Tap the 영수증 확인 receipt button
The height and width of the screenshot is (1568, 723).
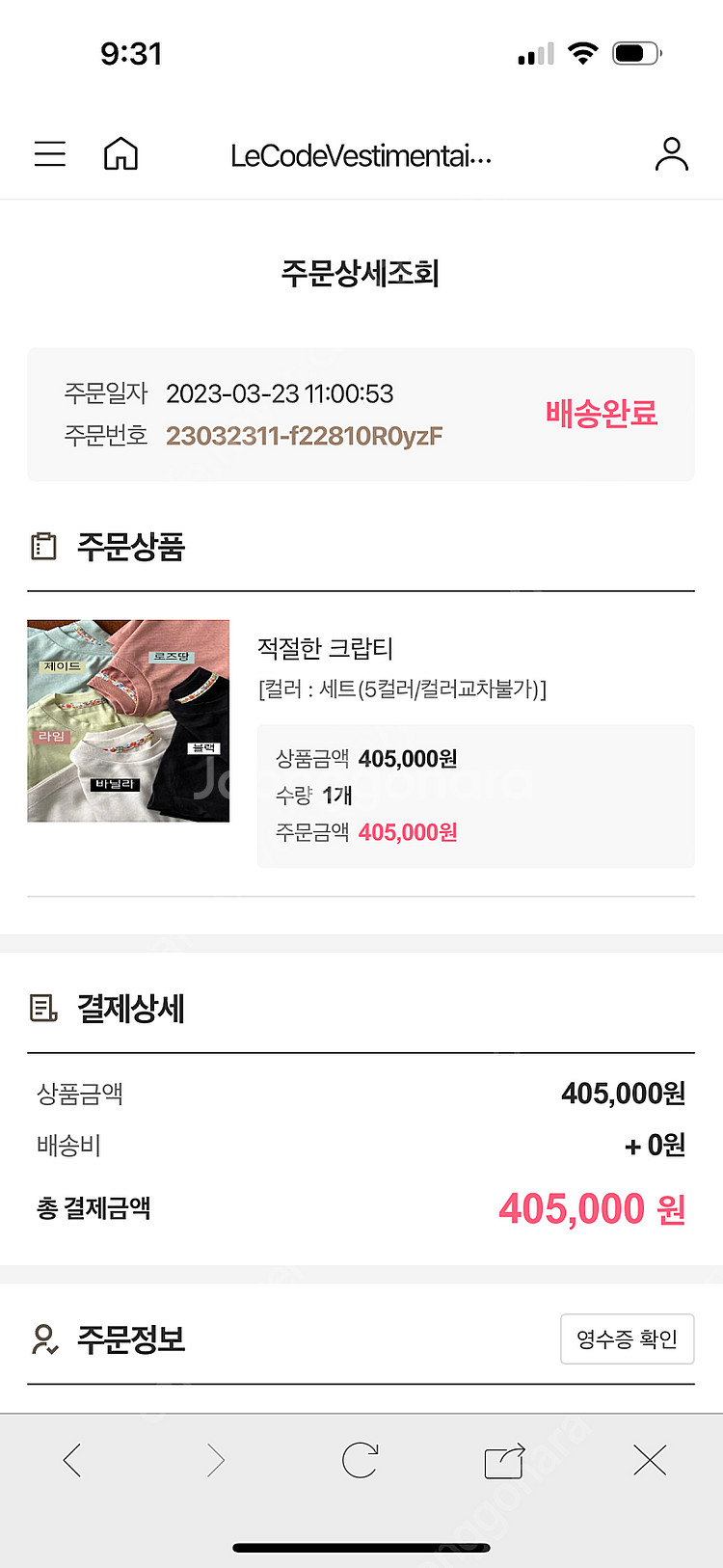click(627, 1338)
